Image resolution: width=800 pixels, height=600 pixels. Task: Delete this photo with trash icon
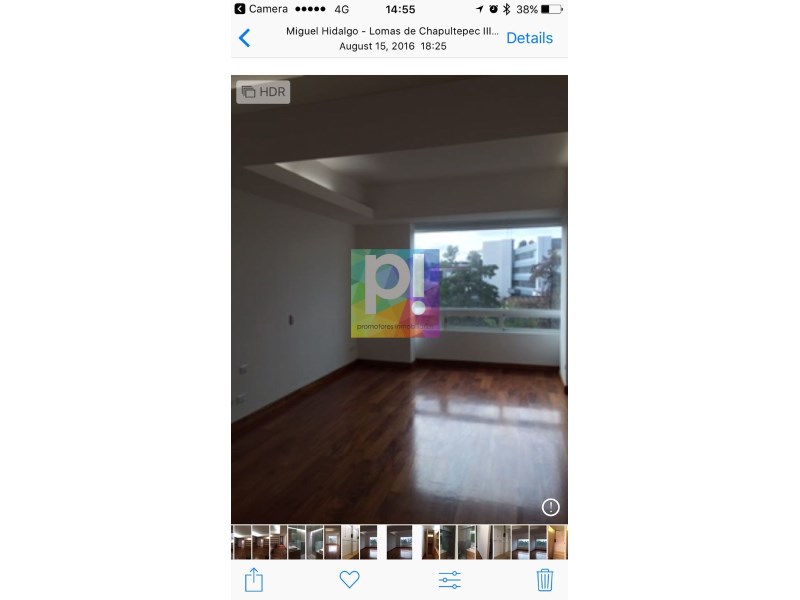(545, 579)
